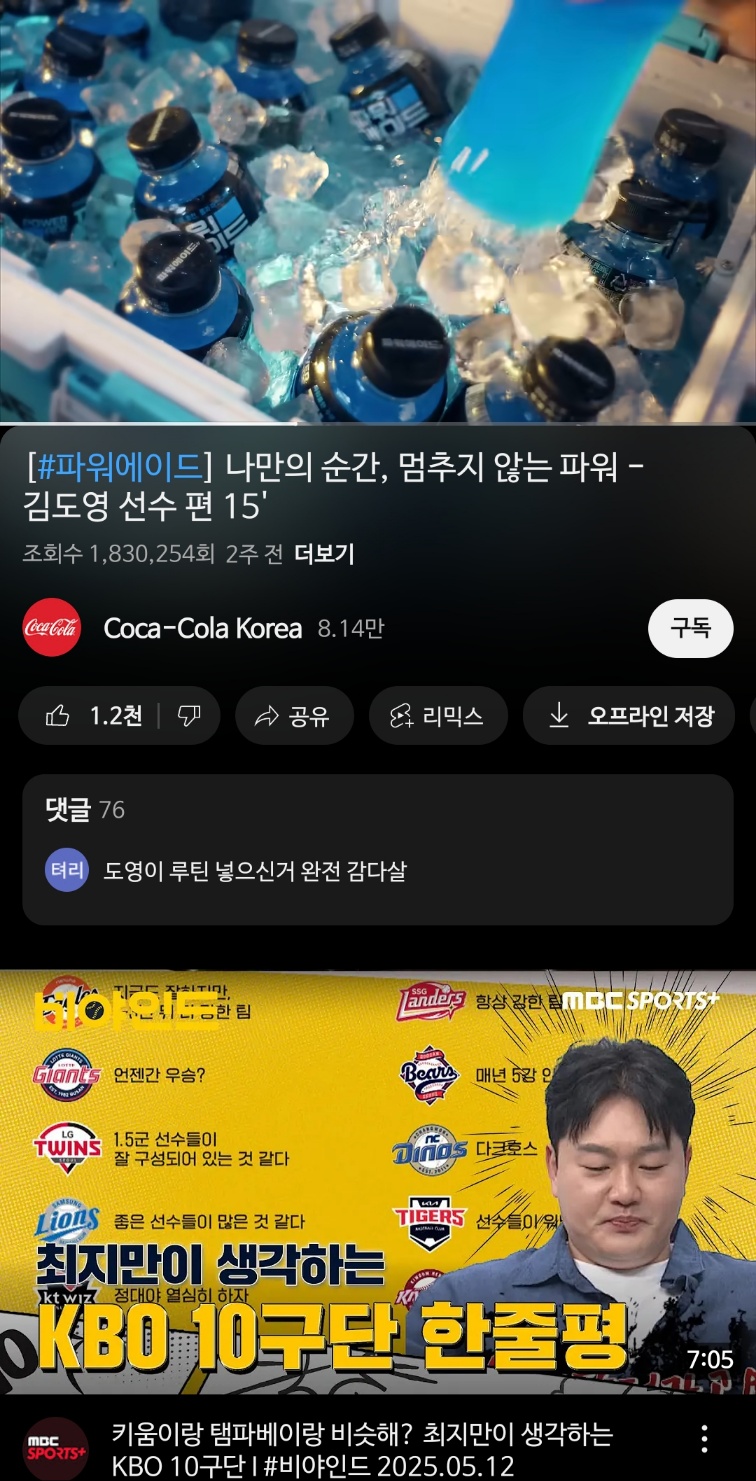The width and height of the screenshot is (756, 1481).
Task: Open the Coca-Cola Korea channel page
Action: [x=202, y=628]
